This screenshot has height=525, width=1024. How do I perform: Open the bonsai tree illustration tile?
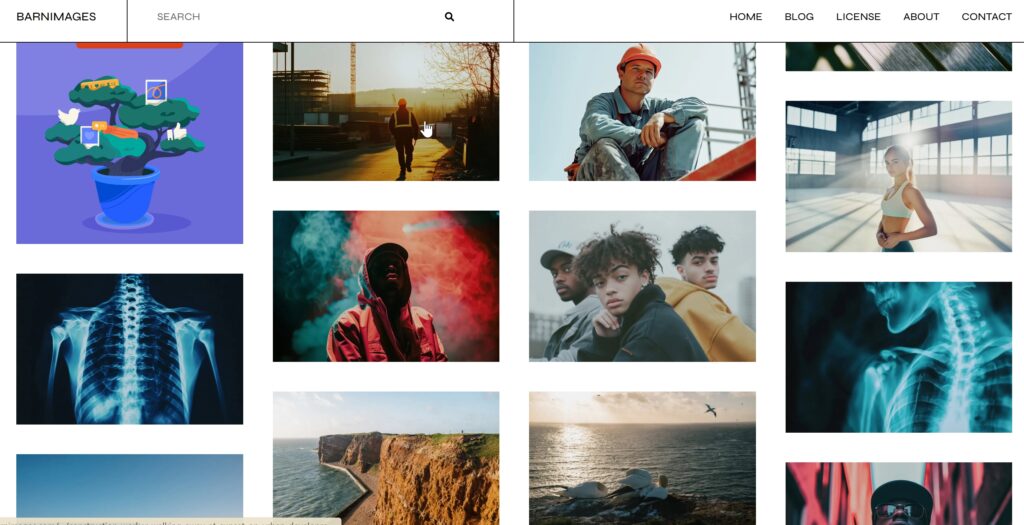129,145
